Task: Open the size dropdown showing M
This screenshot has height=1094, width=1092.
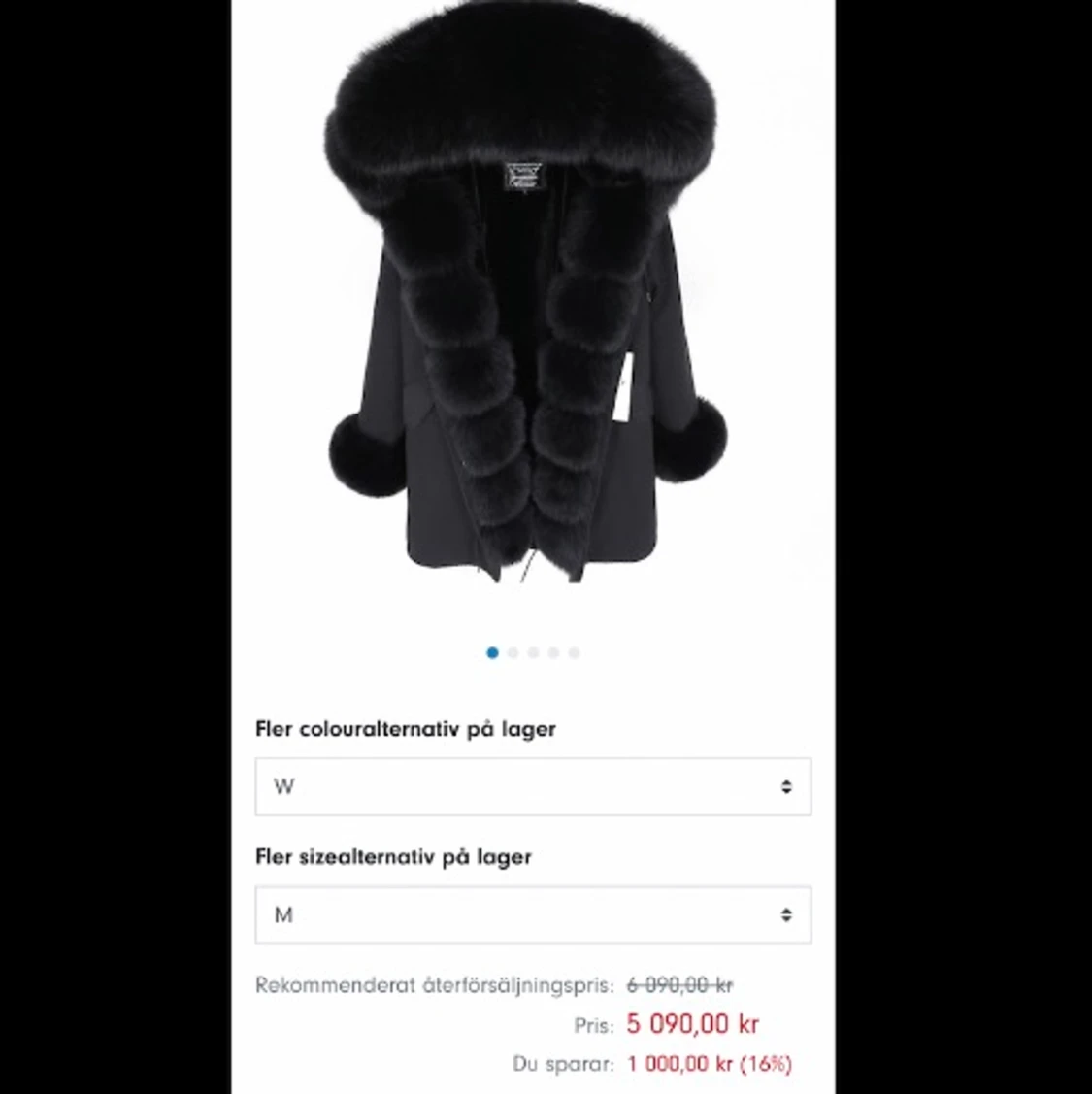Action: click(532, 914)
